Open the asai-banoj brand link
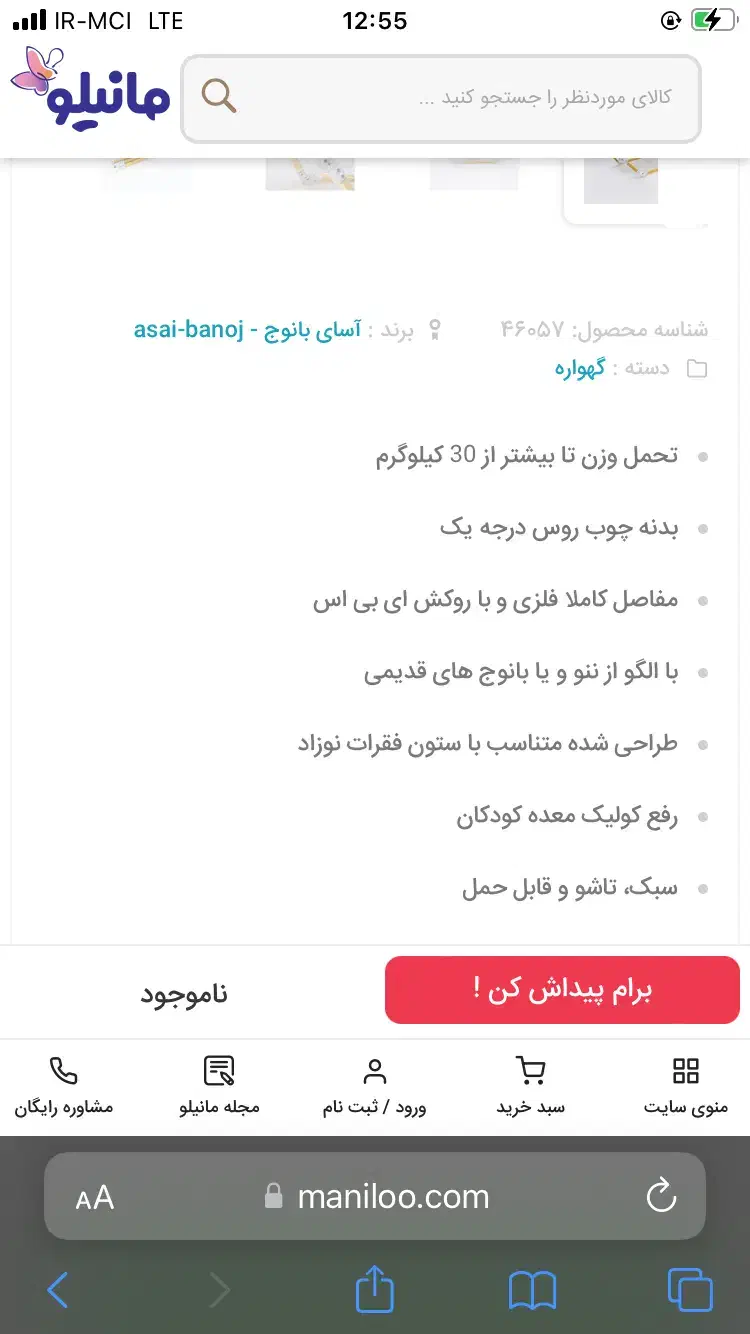Screen dimensions: 750x1334 [x=247, y=330]
